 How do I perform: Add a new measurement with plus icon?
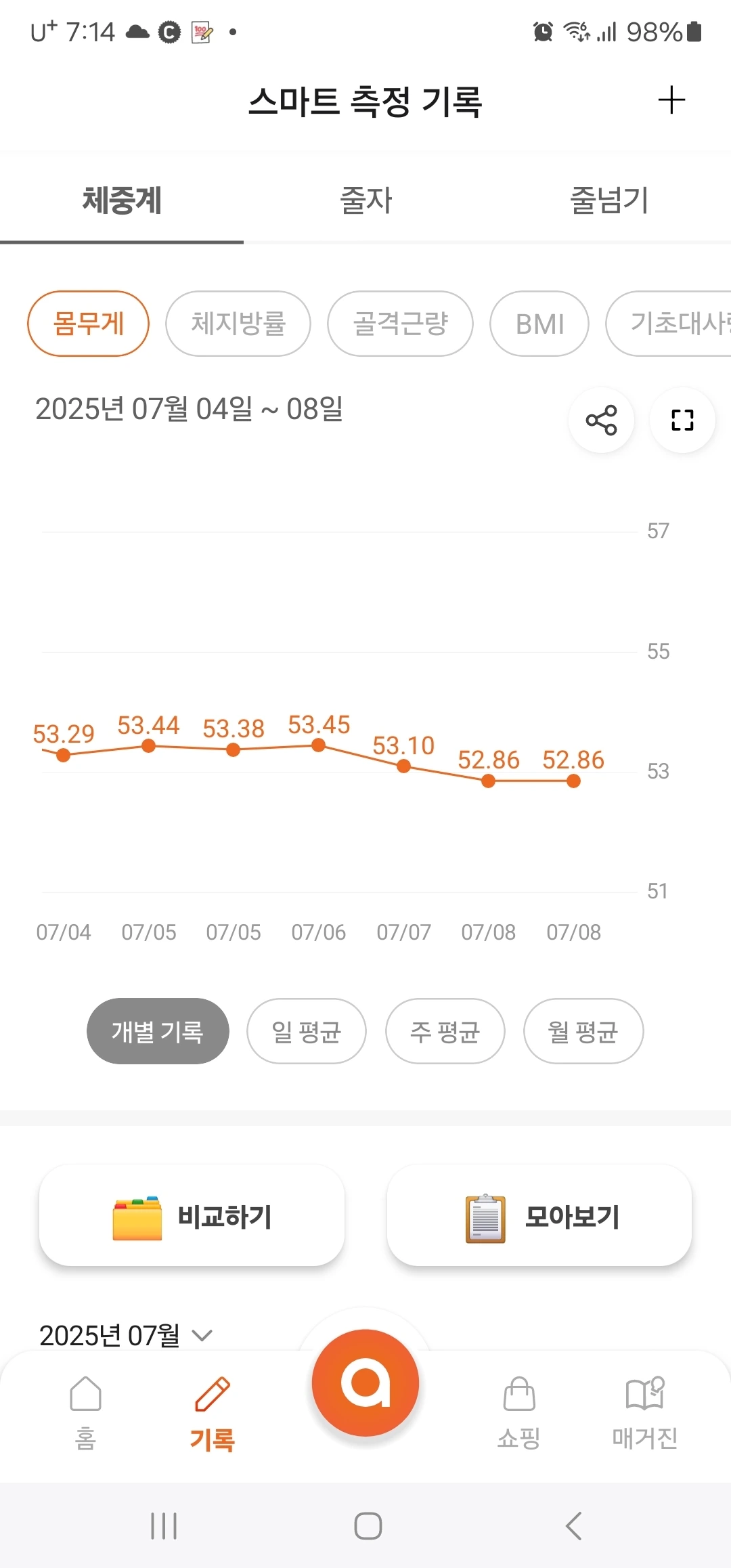click(x=671, y=101)
